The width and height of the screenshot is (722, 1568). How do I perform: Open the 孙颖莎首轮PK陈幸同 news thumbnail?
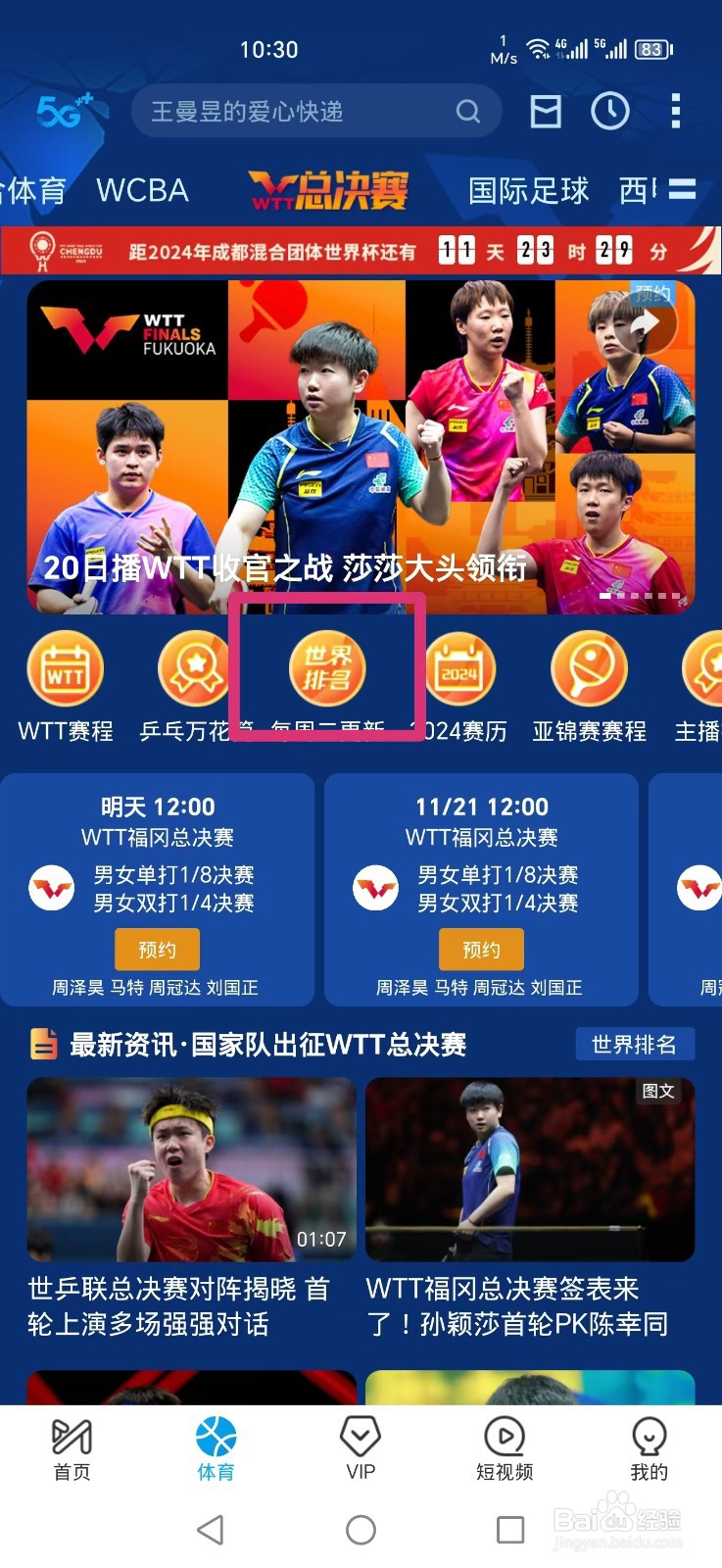click(x=529, y=1168)
